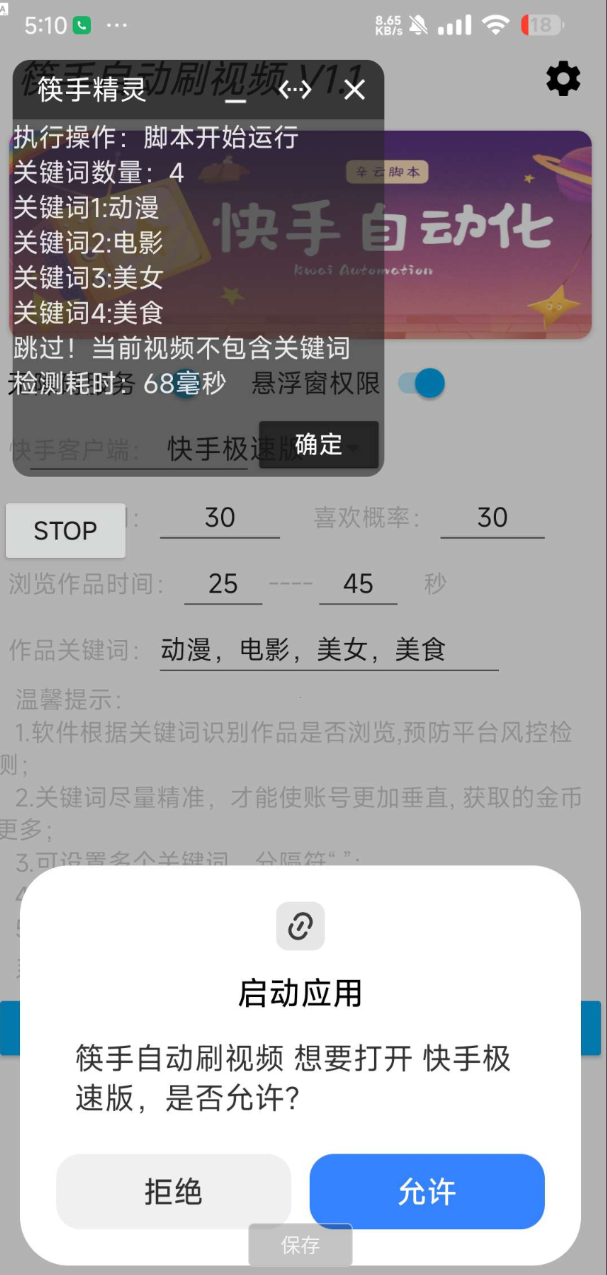Minimize the 筷手精灵 floating window
The image size is (607, 1275).
(235, 92)
